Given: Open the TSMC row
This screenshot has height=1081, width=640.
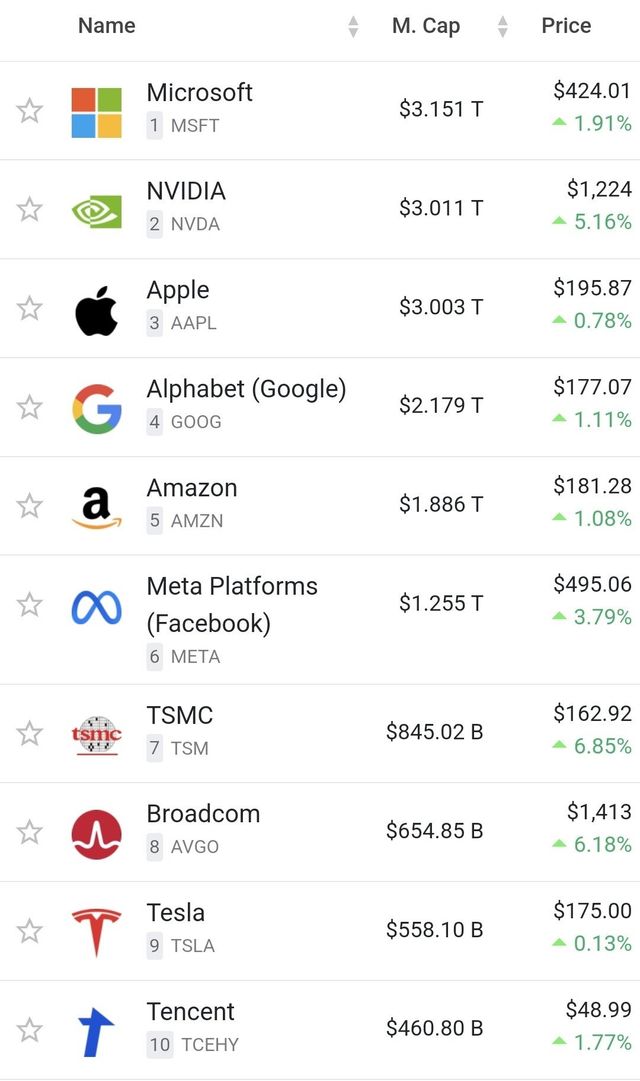Looking at the screenshot, I should click(180, 716).
